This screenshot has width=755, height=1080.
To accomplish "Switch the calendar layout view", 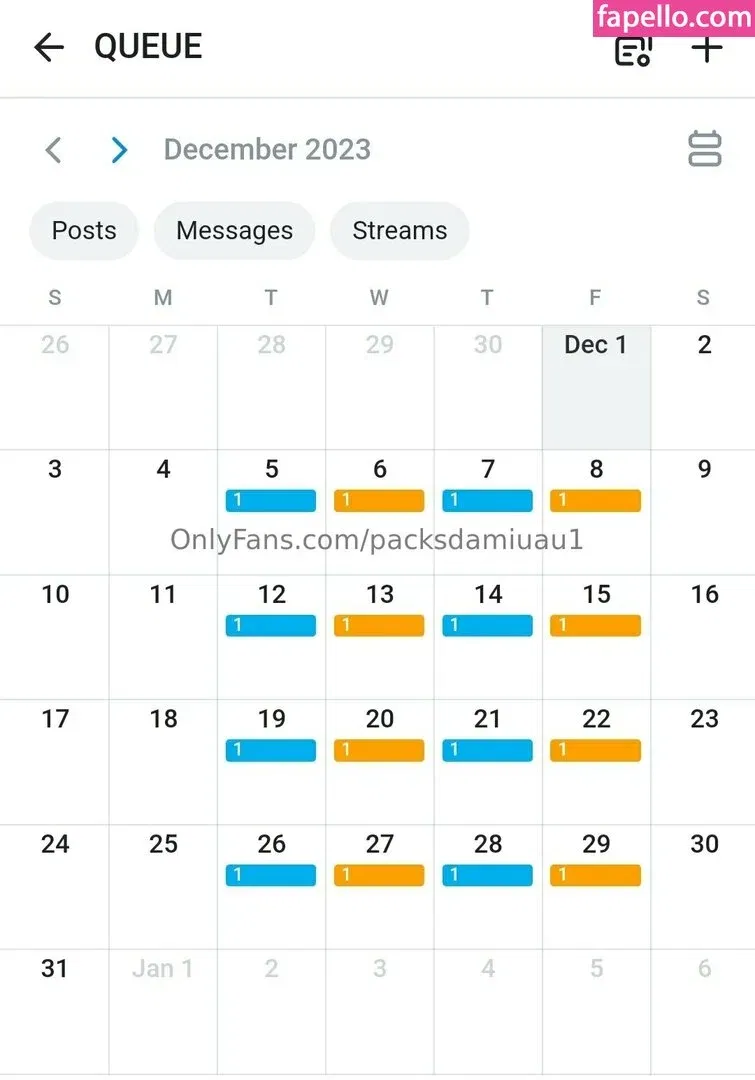I will 705,150.
